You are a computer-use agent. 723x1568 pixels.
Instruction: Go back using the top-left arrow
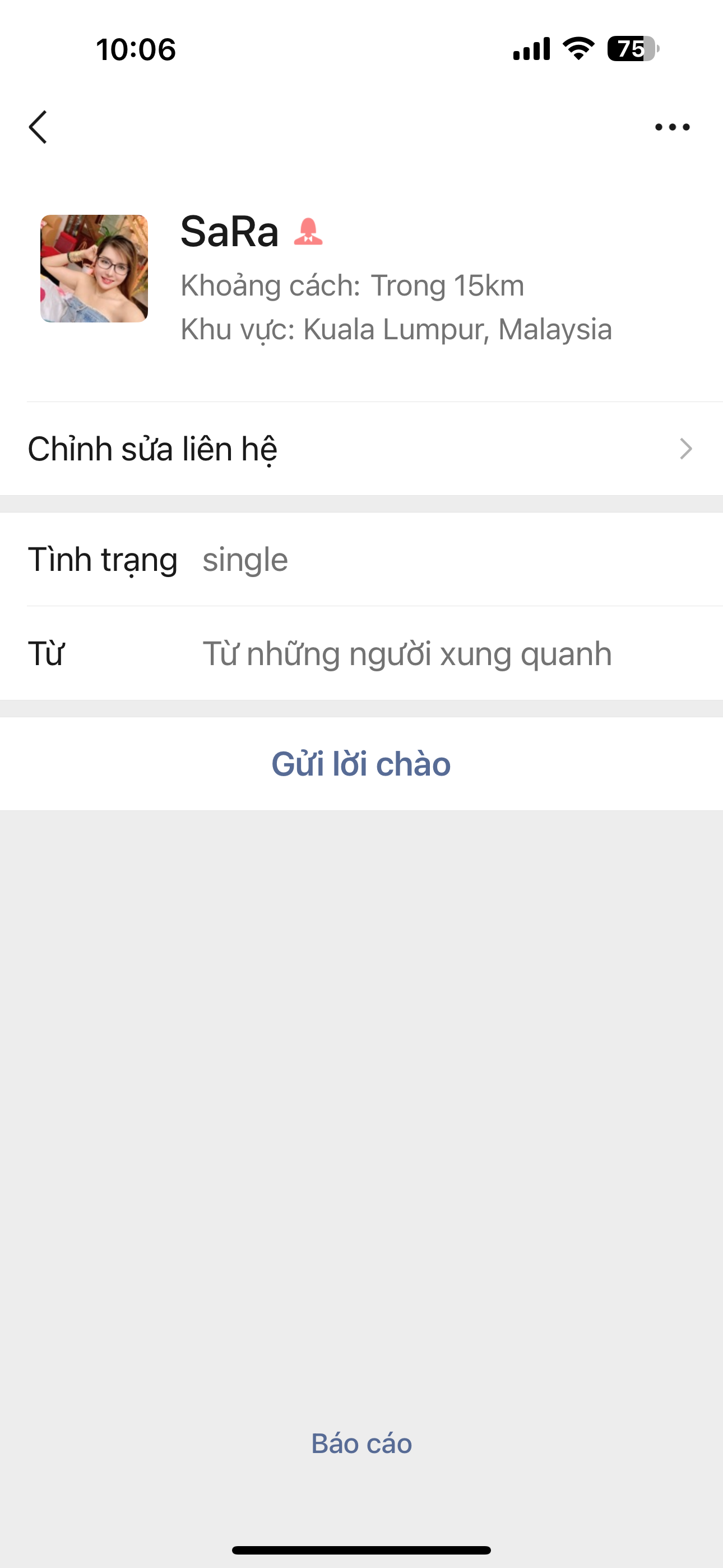38,127
